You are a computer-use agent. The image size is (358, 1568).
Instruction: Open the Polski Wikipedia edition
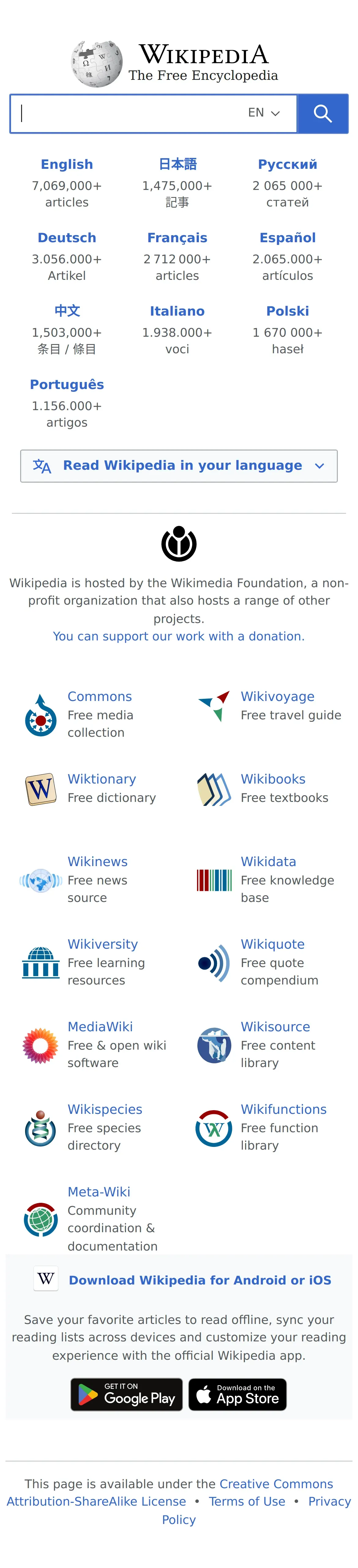287,311
